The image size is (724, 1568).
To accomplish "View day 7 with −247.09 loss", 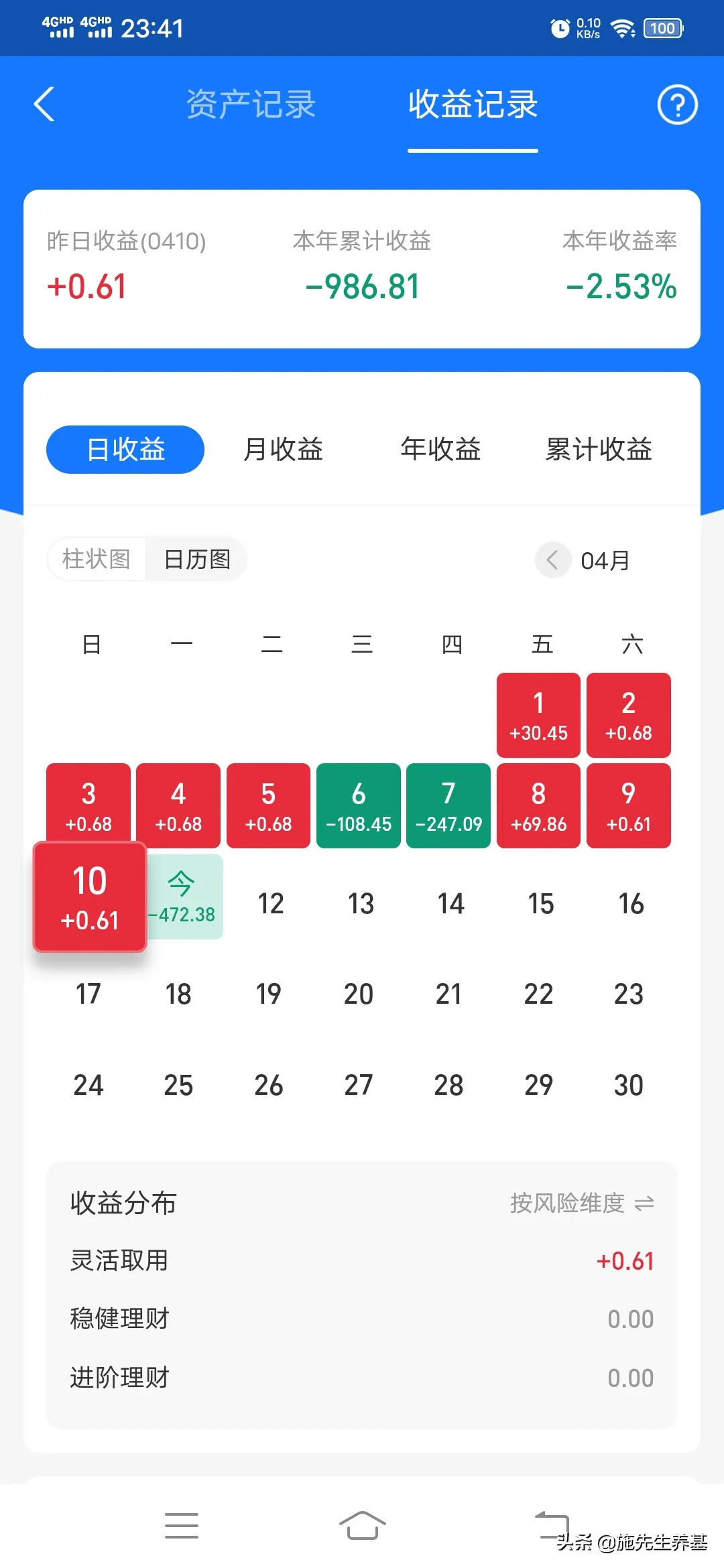I will (448, 805).
